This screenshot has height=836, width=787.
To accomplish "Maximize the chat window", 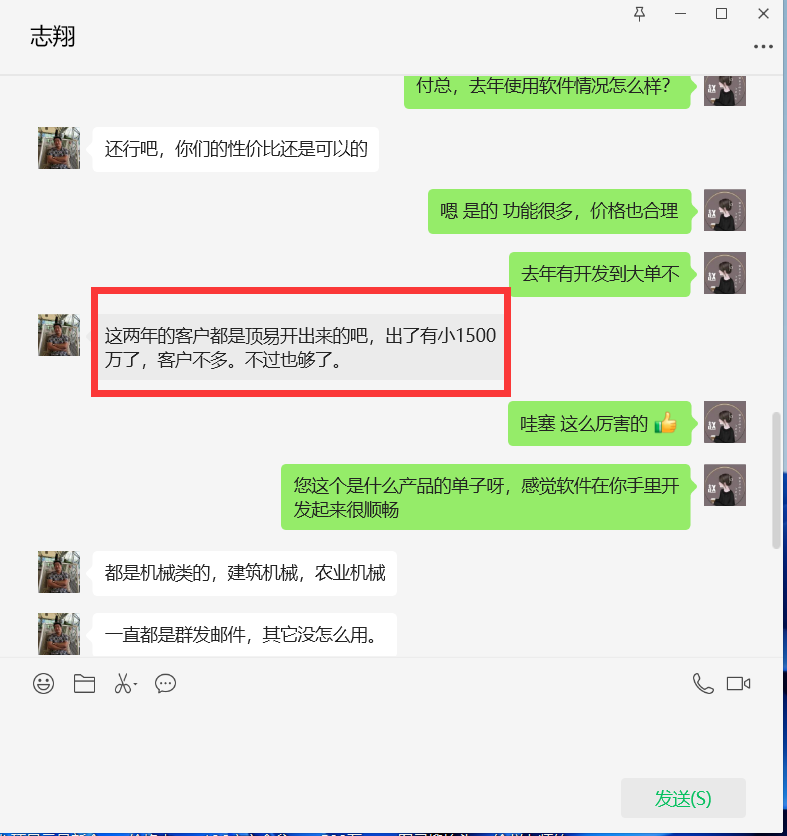I will 721,13.
